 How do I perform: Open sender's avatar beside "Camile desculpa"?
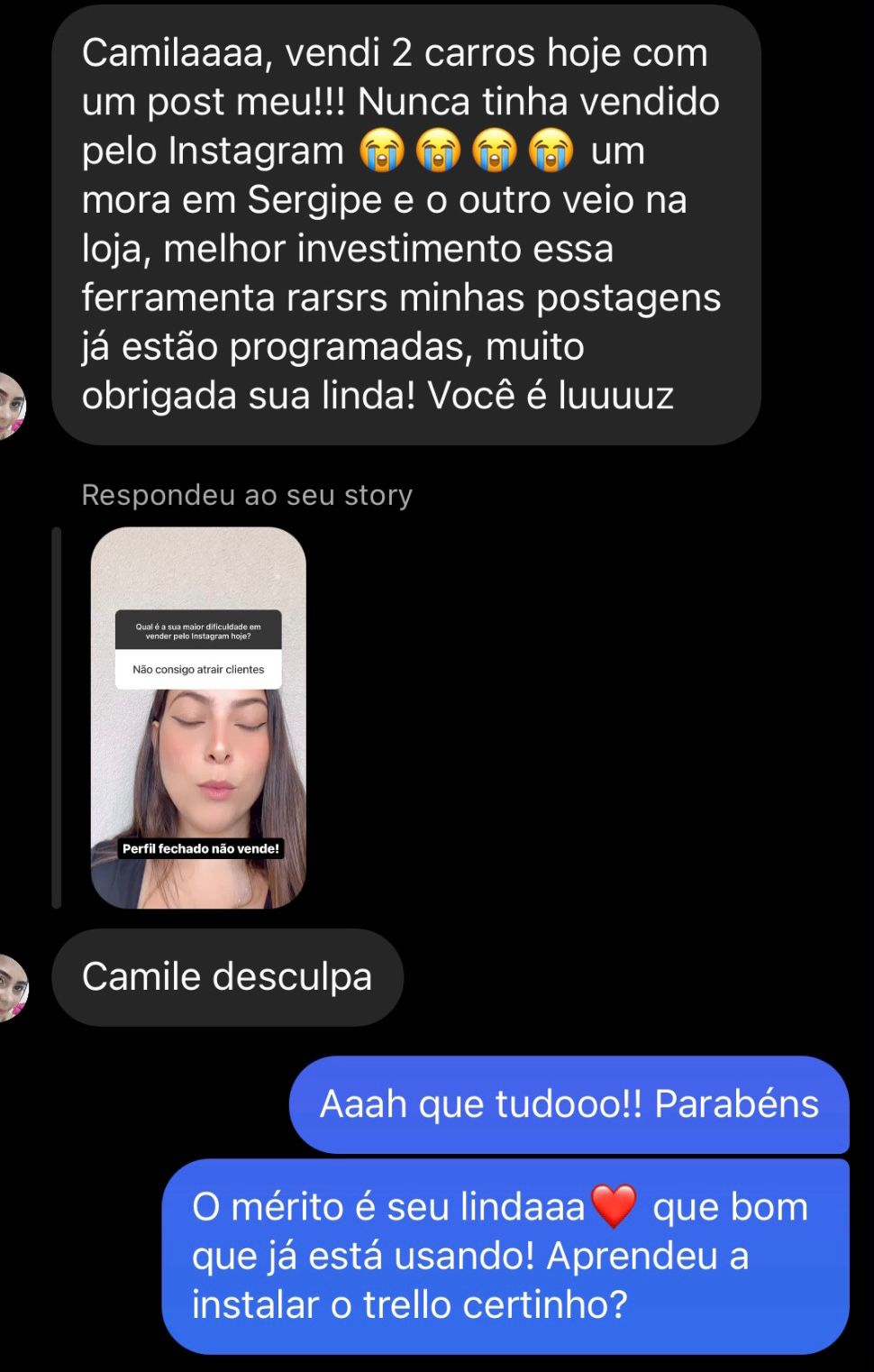[11, 987]
